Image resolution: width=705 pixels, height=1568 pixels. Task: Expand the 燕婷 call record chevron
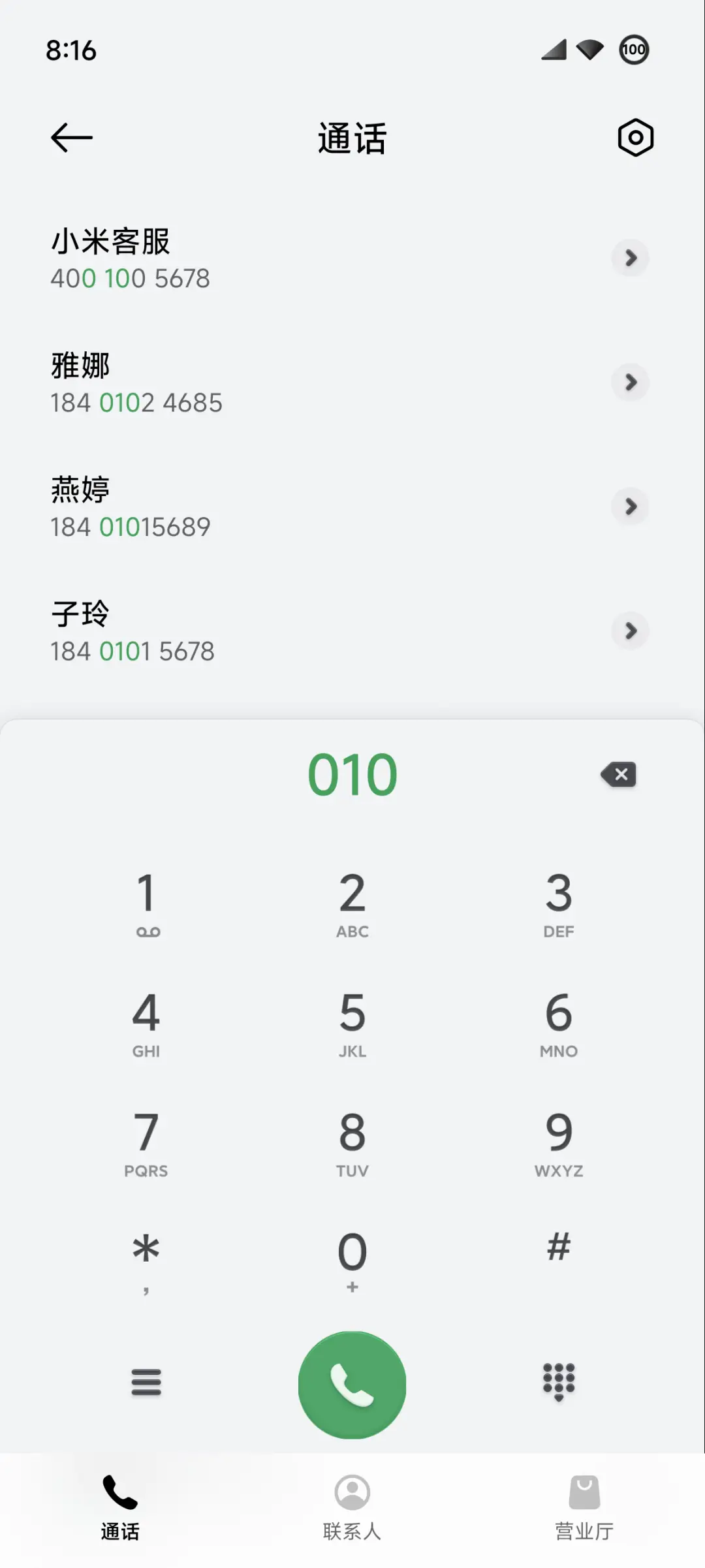coord(630,507)
